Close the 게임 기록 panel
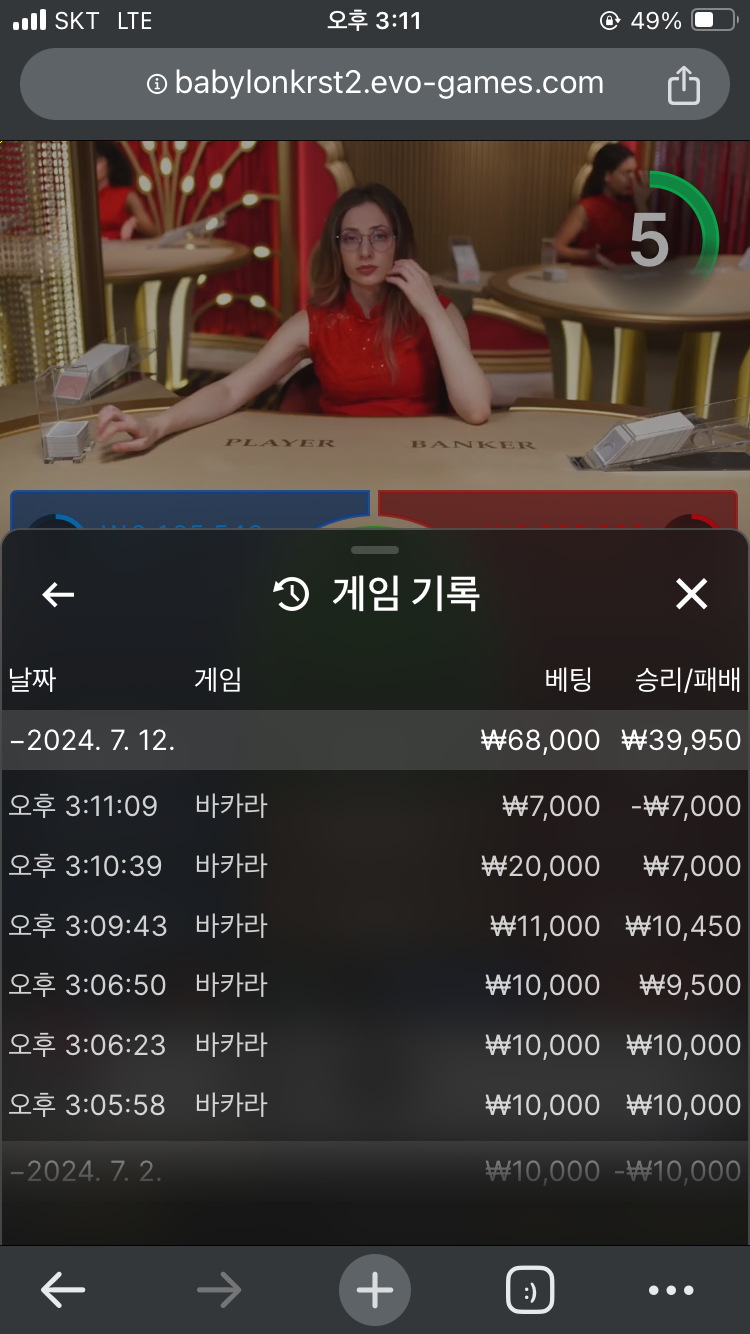This screenshot has width=750, height=1334. [691, 594]
